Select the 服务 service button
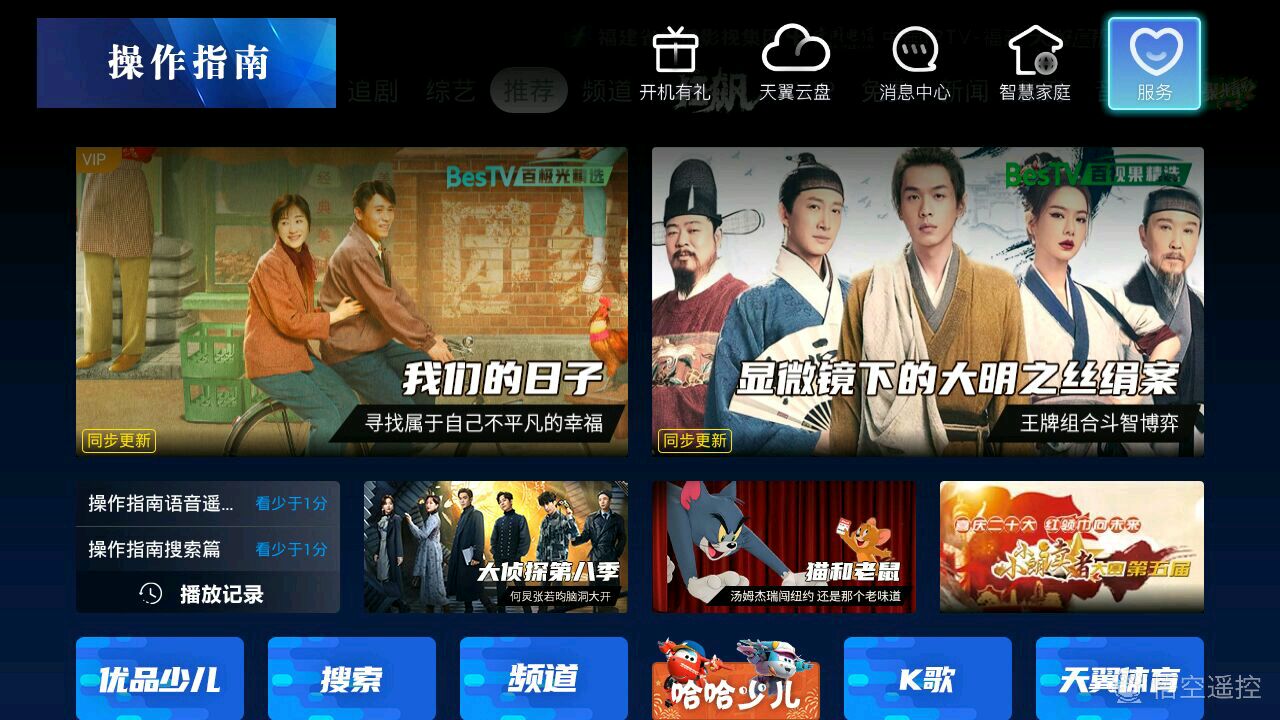Viewport: 1280px width, 720px height. 1154,64
